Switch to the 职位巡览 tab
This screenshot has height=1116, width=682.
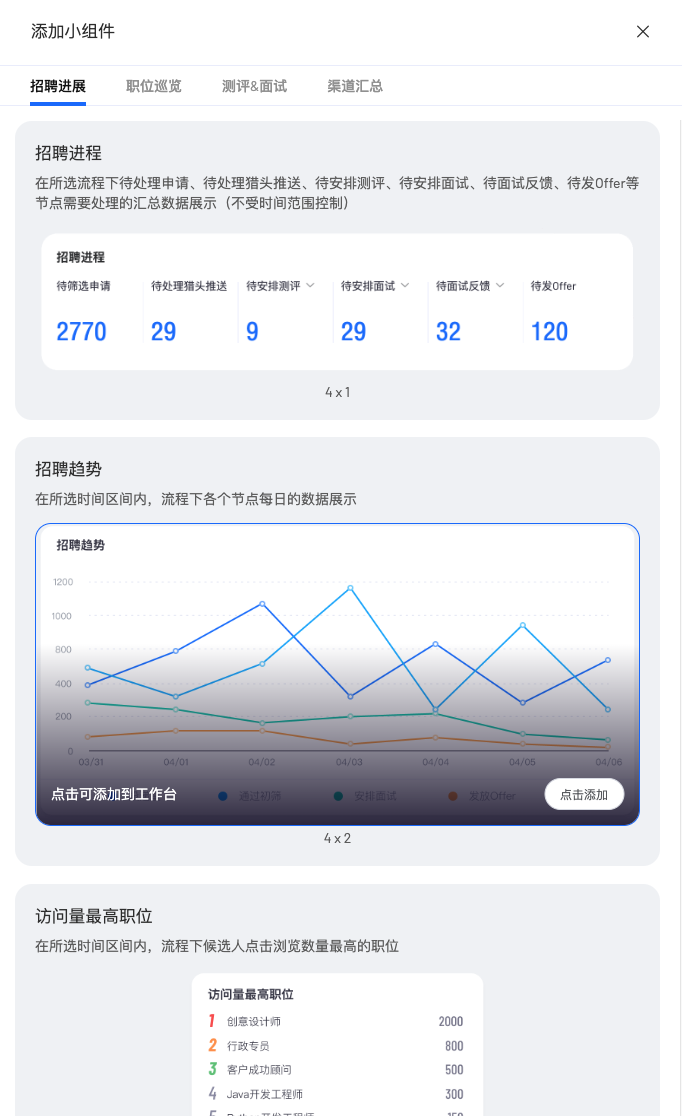154,86
